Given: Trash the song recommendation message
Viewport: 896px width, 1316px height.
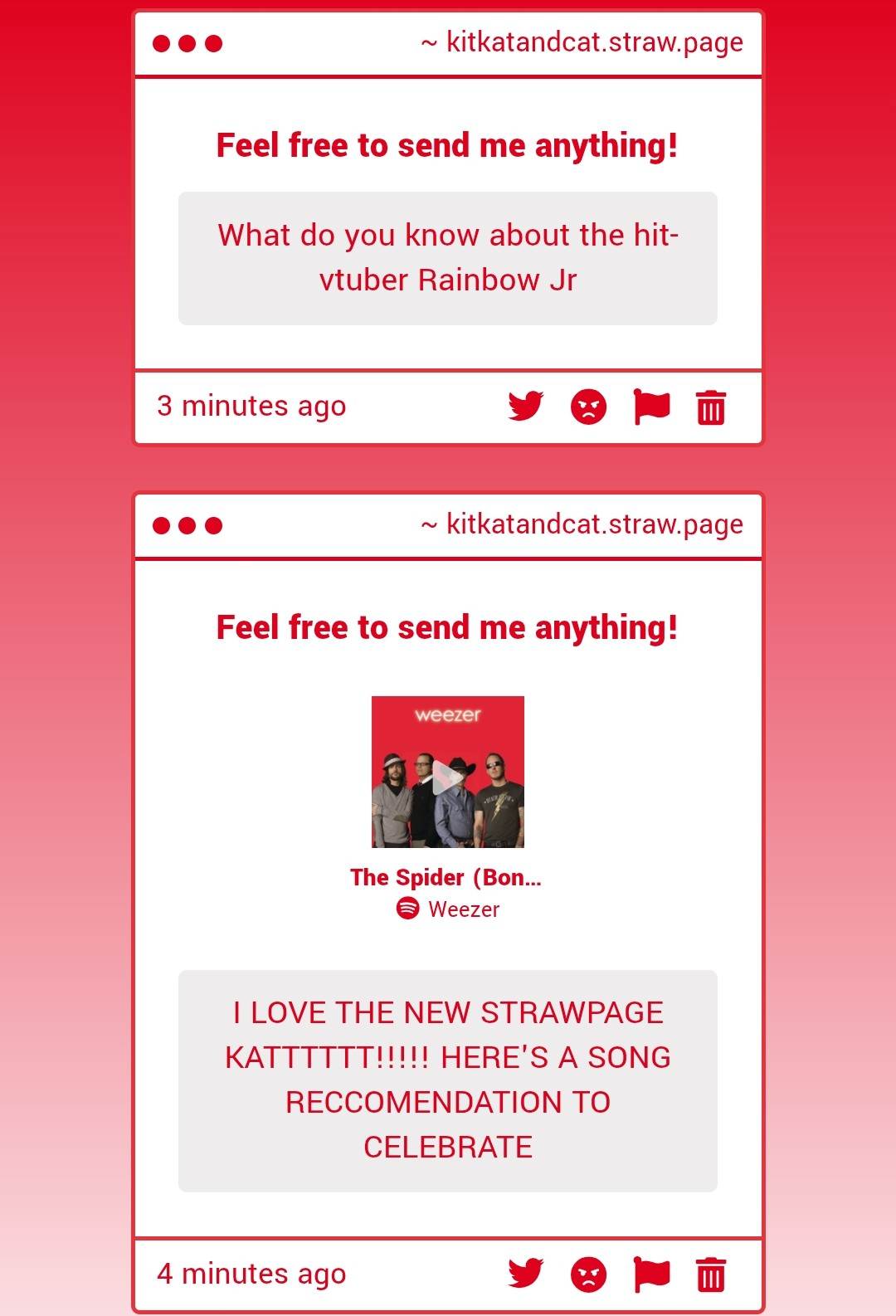Looking at the screenshot, I should point(711,1275).
